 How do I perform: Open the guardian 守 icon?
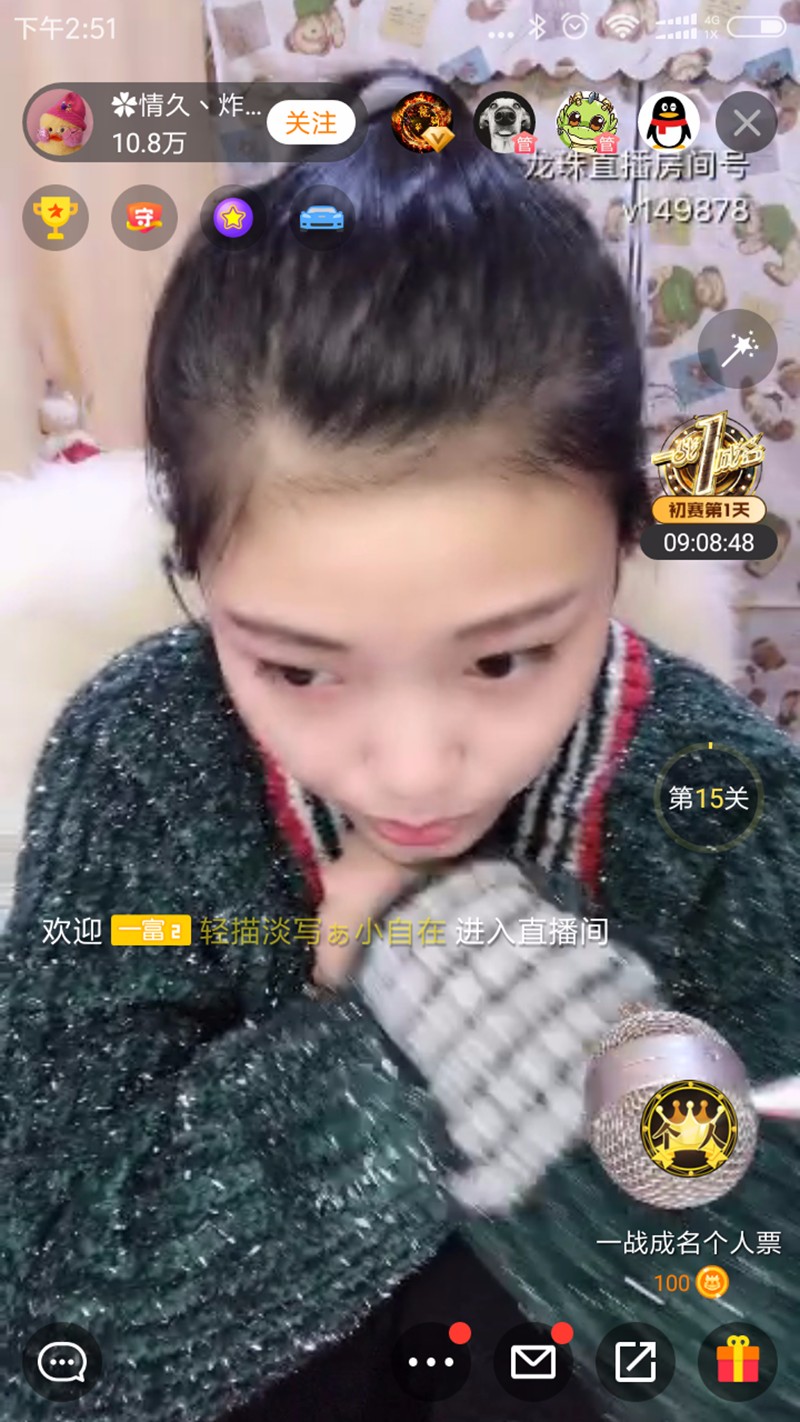tap(144, 217)
